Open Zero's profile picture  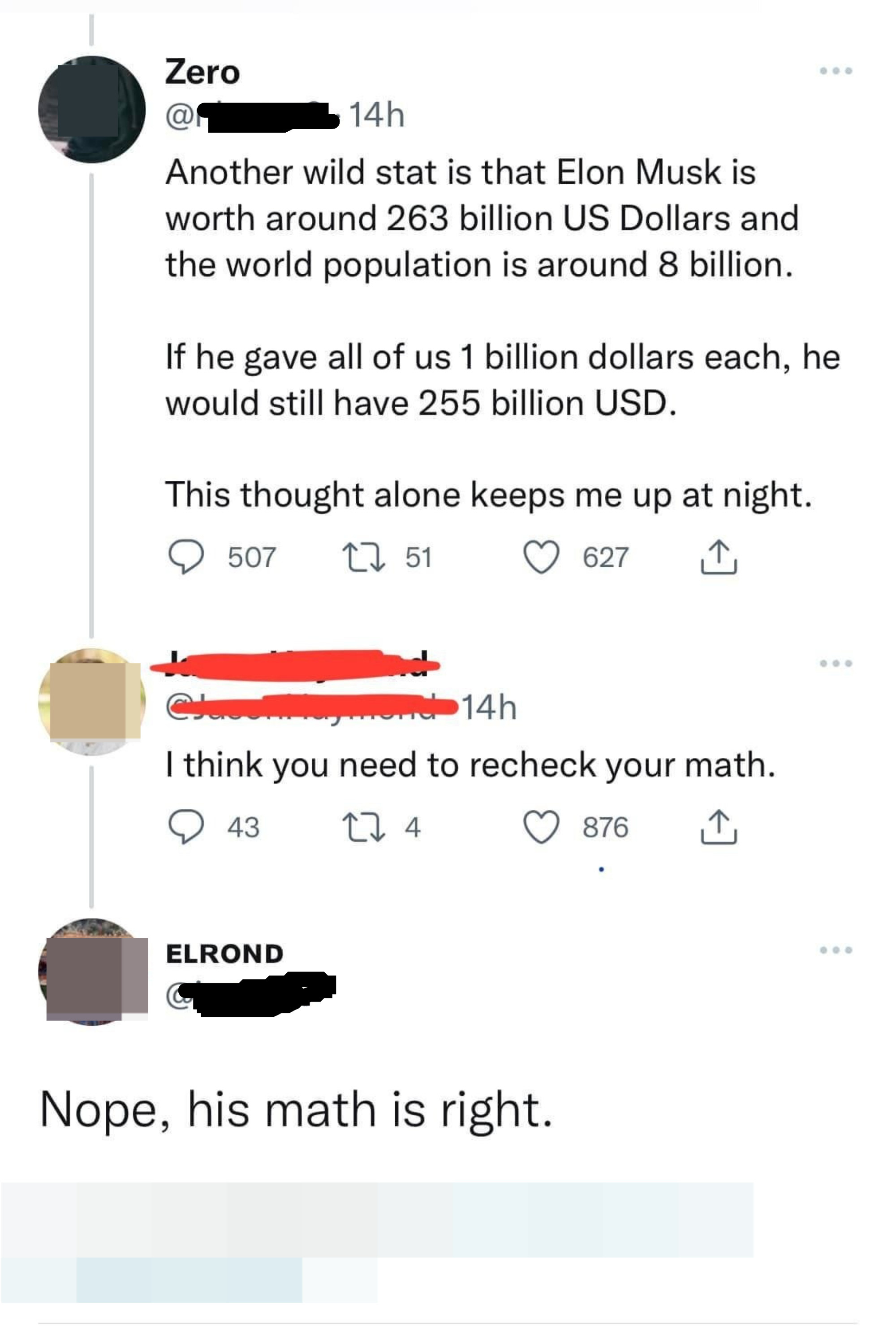pos(91,109)
